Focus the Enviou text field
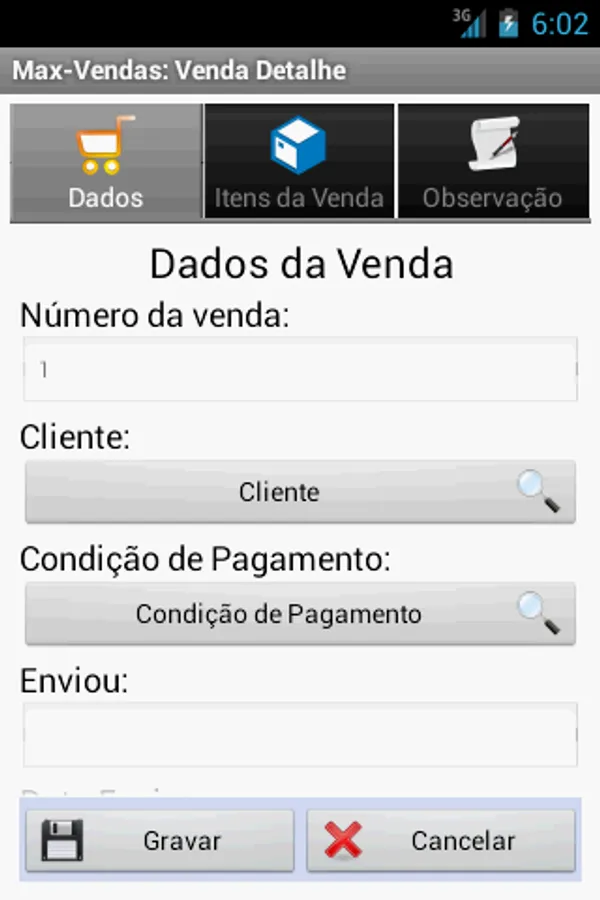 pos(300,735)
